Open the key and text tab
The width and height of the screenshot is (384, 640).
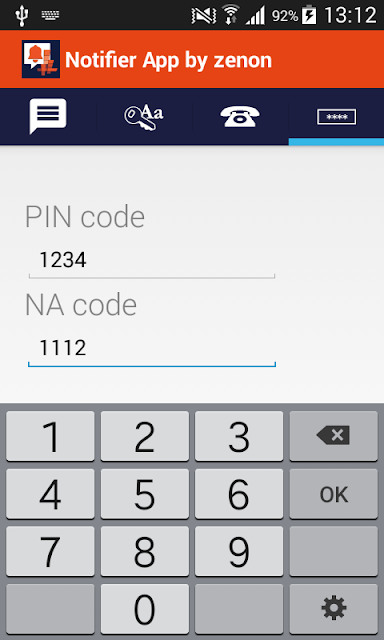tap(144, 116)
